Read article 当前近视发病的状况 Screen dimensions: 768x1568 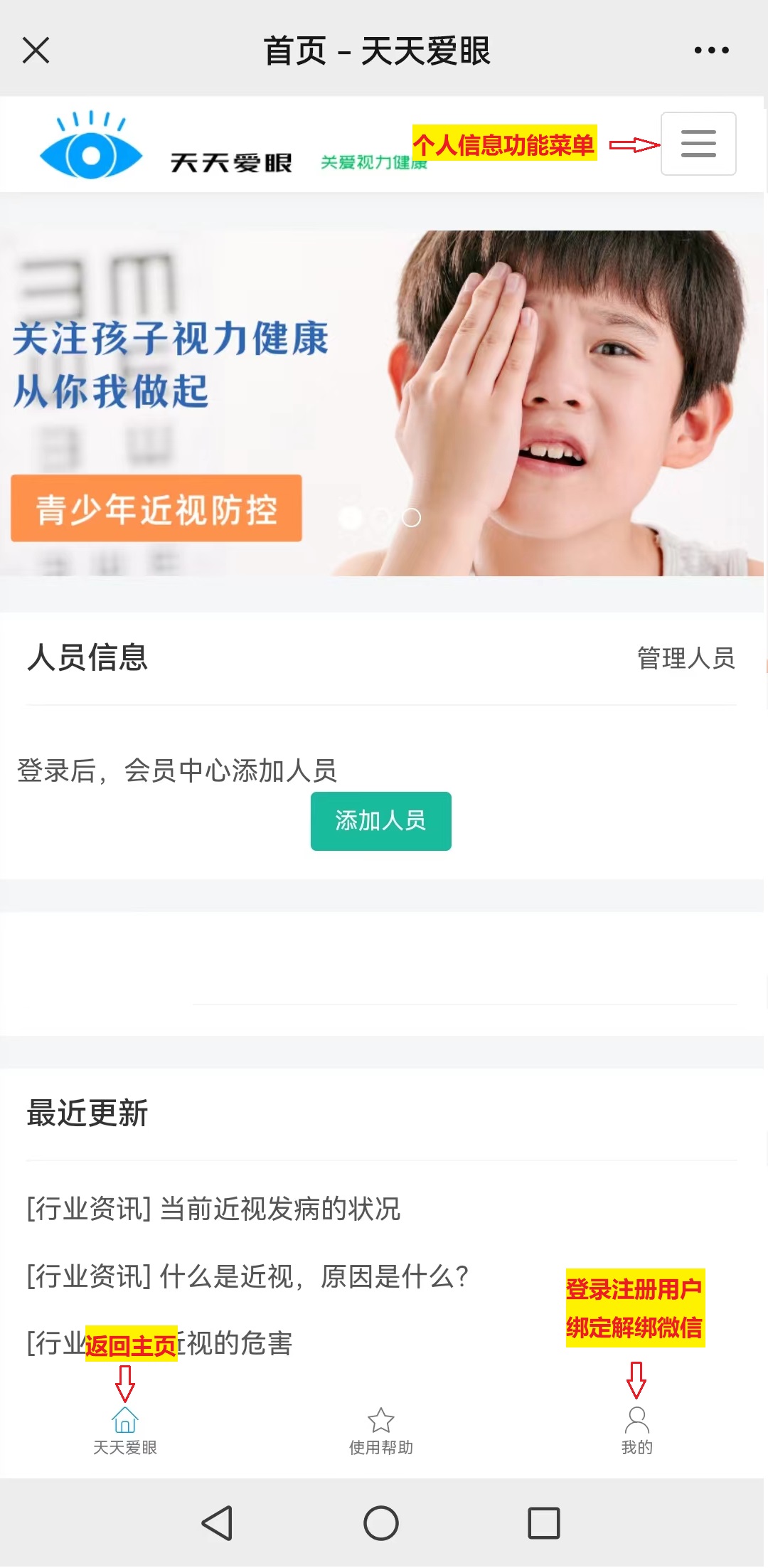pyautogui.click(x=213, y=1209)
